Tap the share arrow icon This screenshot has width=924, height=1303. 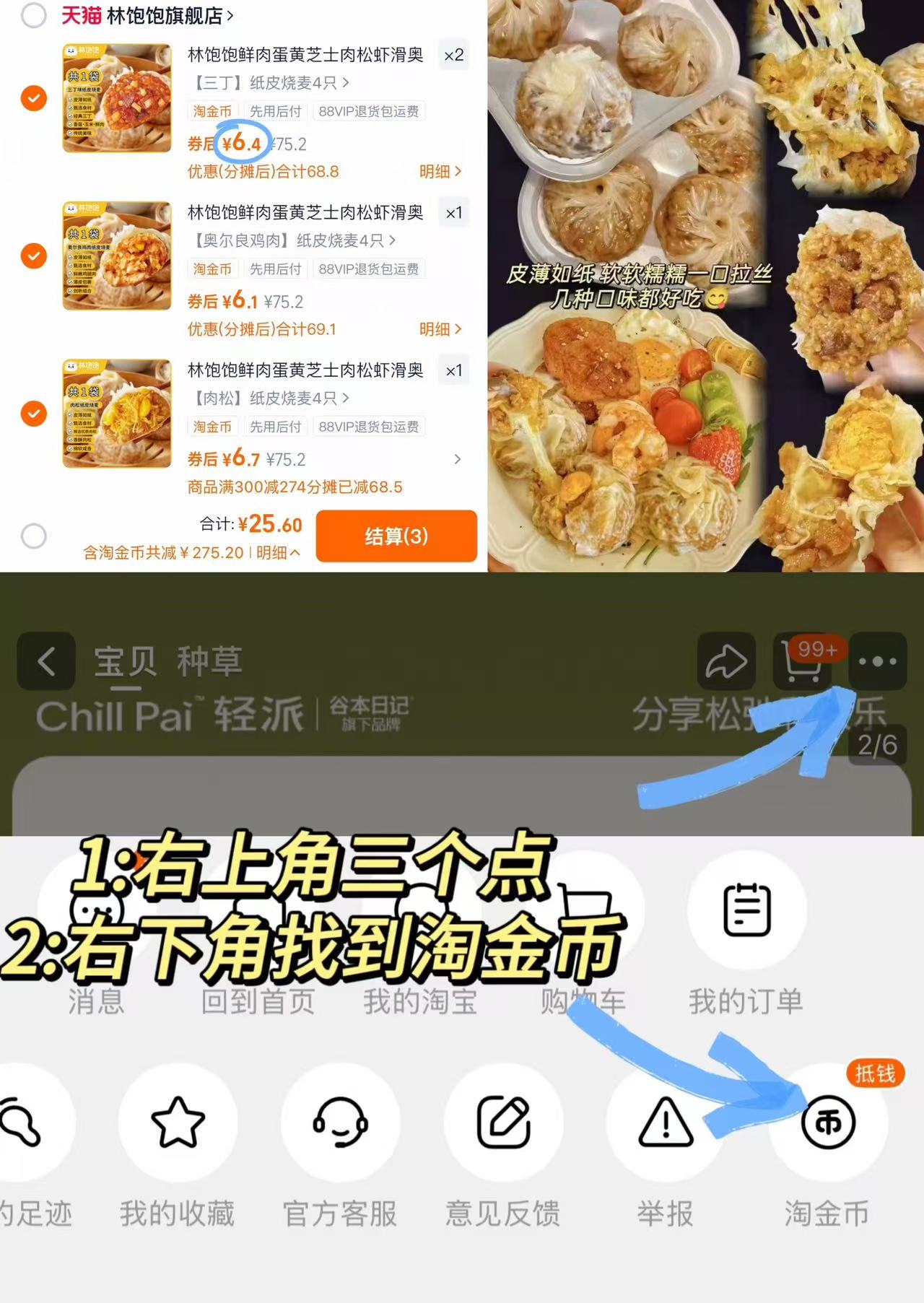[x=725, y=662]
